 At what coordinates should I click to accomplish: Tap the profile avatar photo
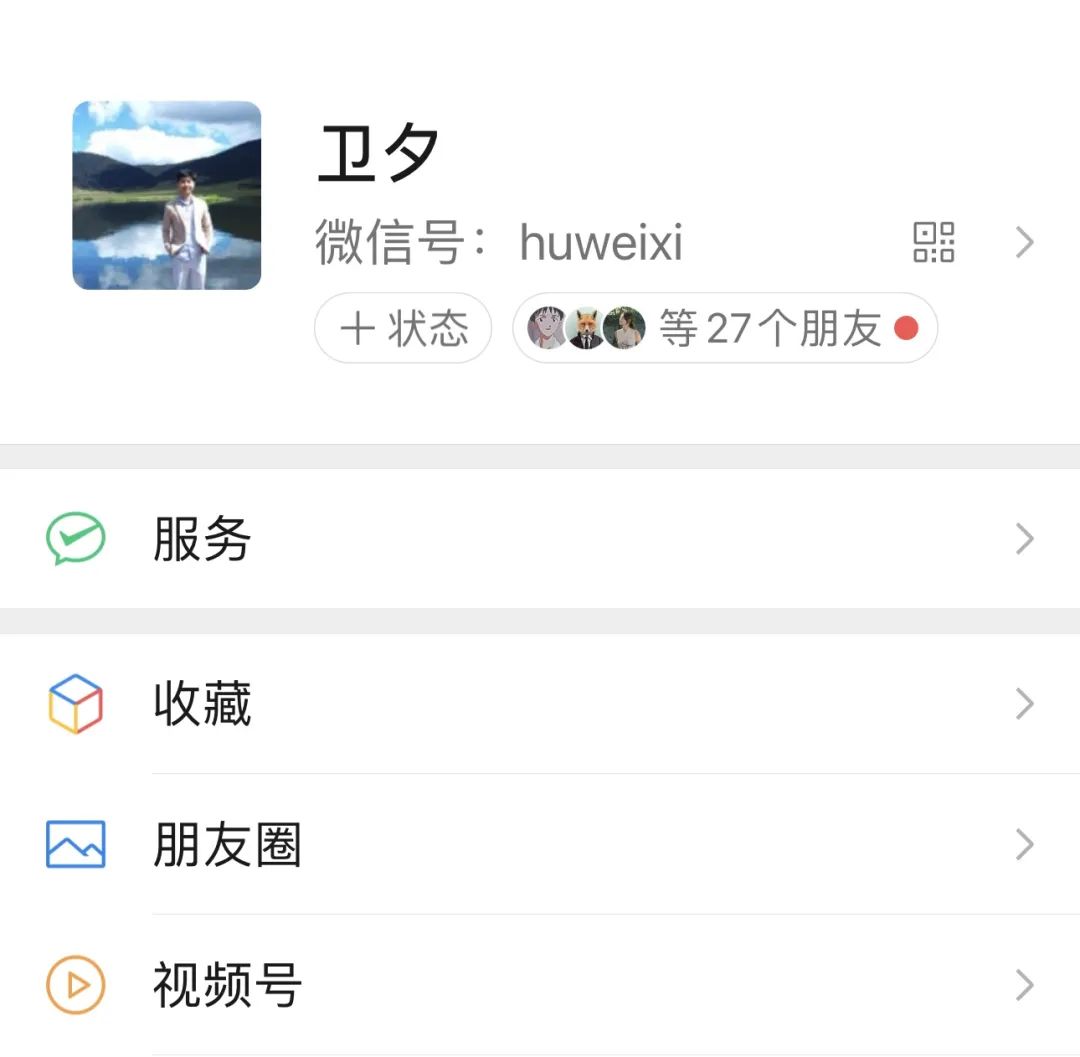point(167,196)
